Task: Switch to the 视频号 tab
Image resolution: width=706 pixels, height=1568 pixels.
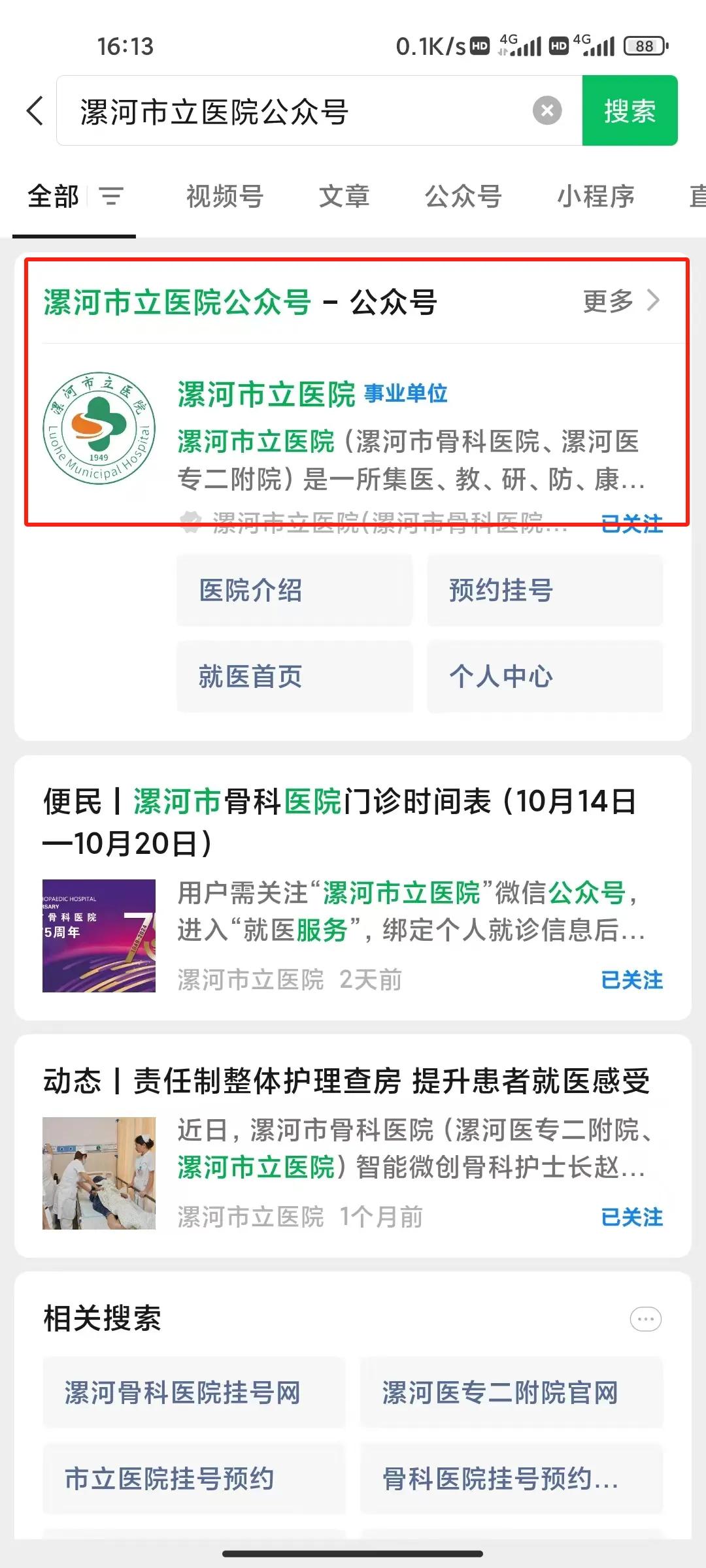Action: click(224, 196)
